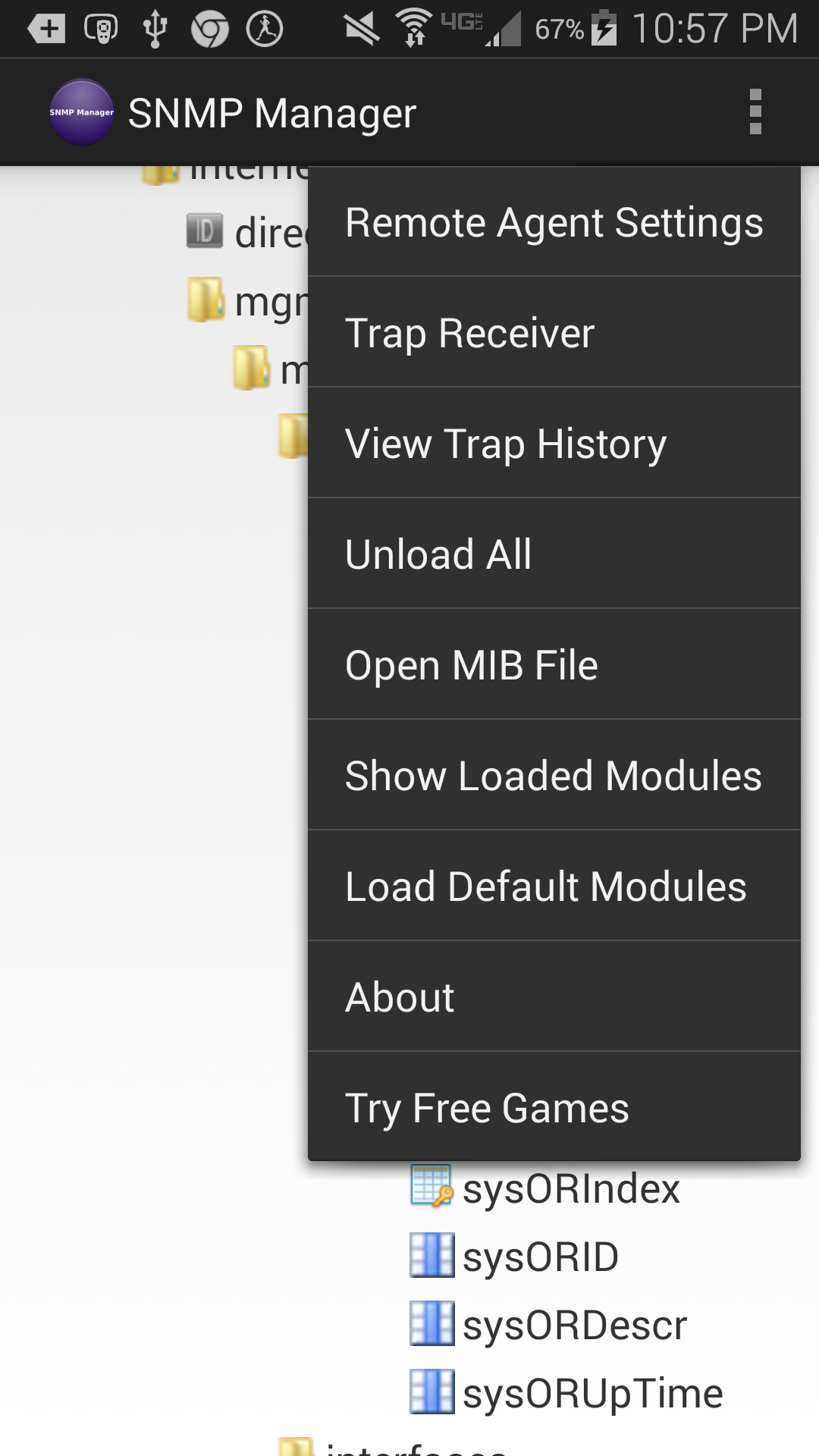Select Trap Receiver option
Viewport: 819px width, 1456px height.
[554, 334]
